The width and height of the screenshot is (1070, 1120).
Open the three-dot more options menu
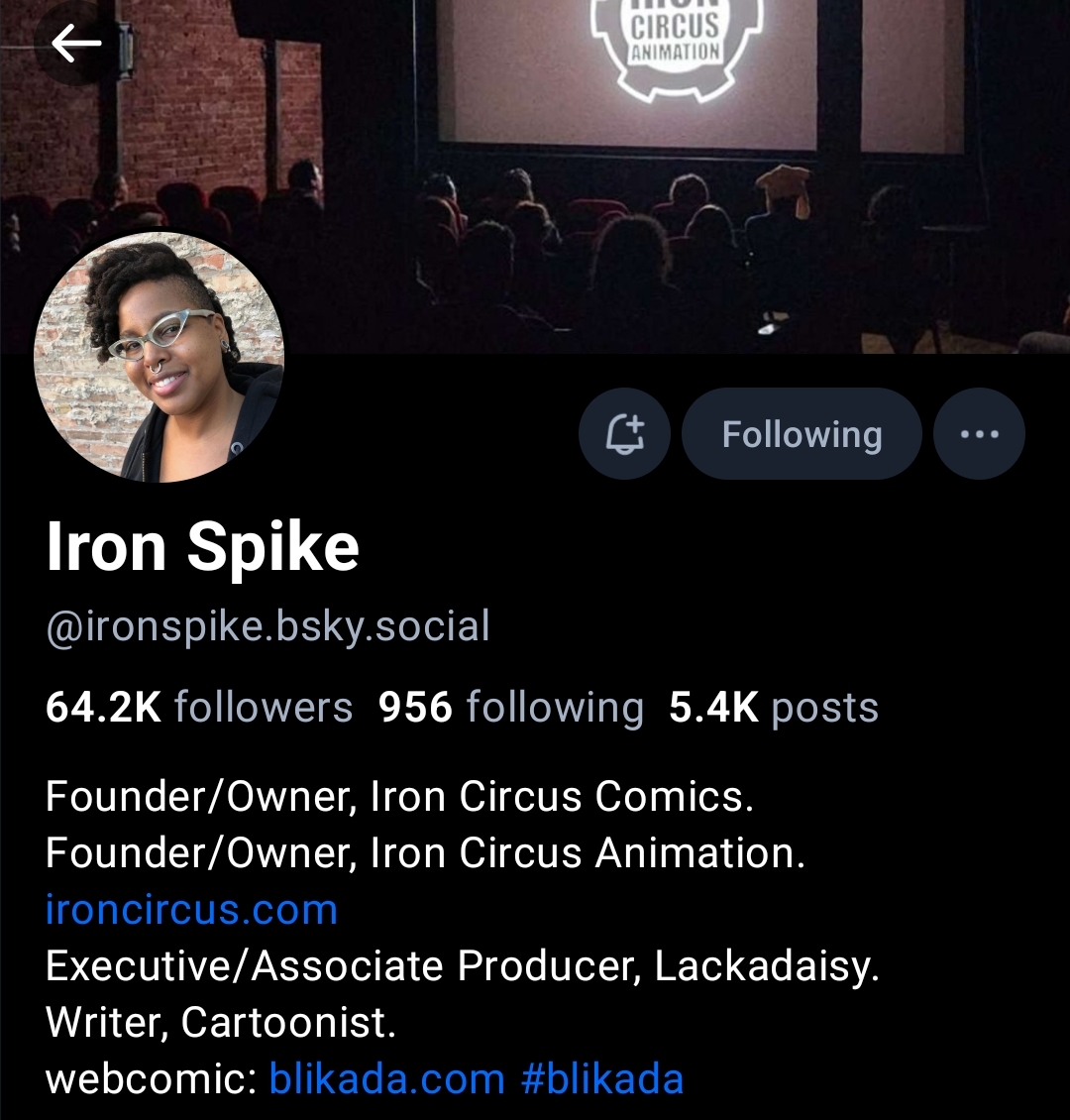coord(979,434)
